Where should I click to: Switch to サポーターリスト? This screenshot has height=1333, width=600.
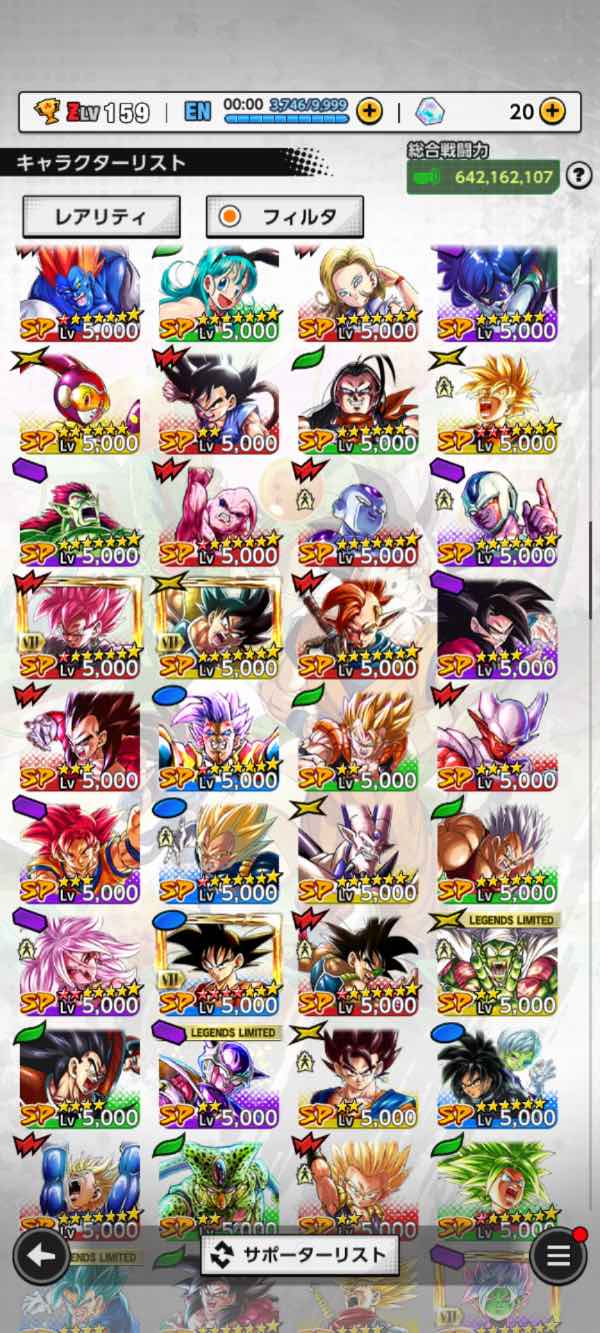click(300, 1254)
